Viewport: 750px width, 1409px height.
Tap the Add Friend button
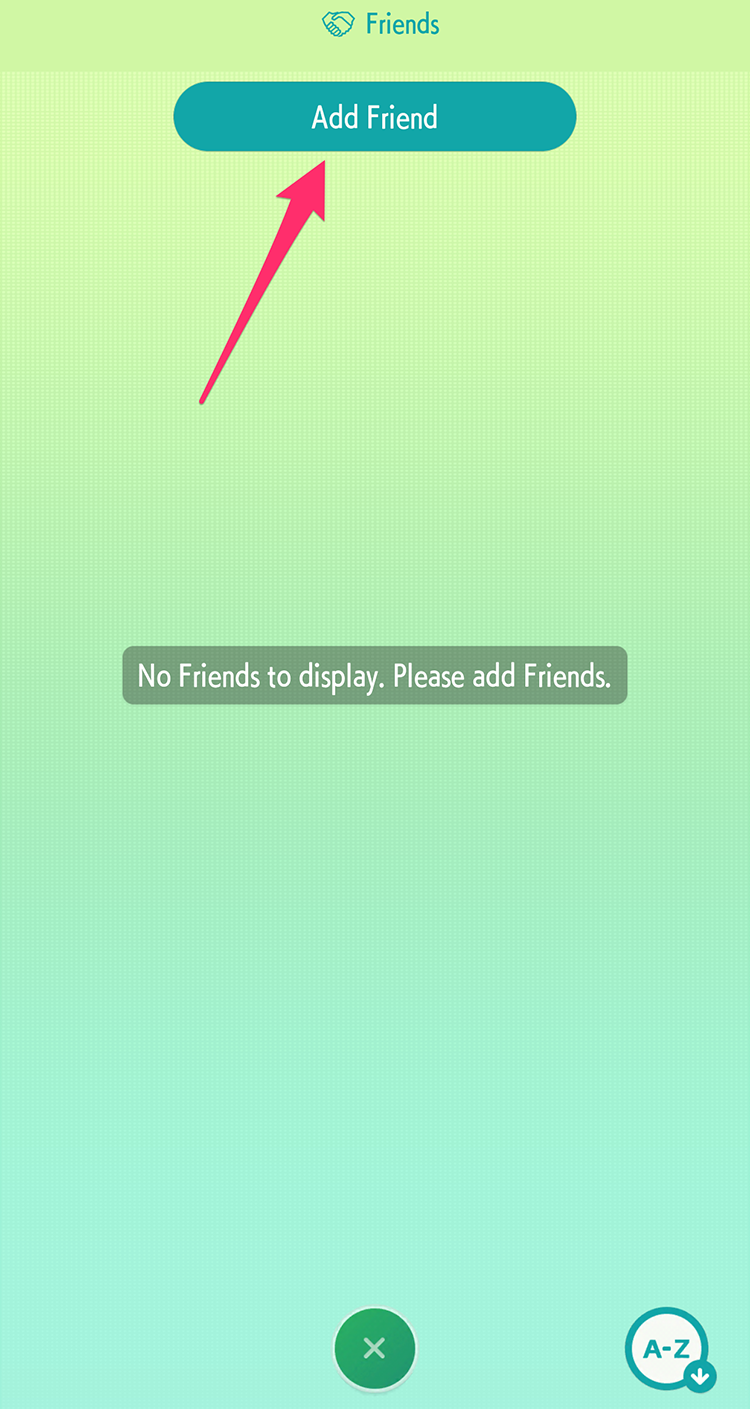(375, 117)
